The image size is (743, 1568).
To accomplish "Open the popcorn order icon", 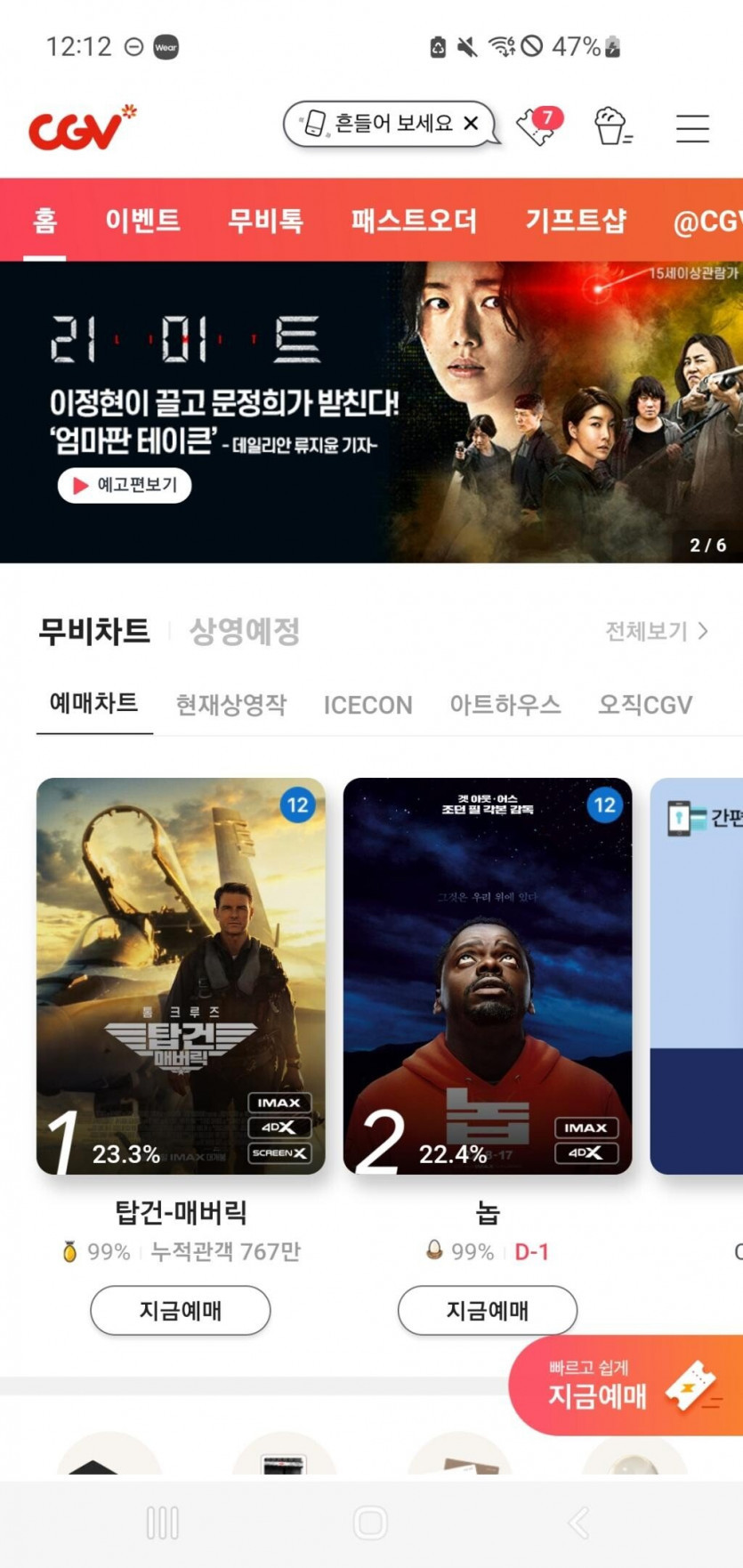I will [x=611, y=126].
